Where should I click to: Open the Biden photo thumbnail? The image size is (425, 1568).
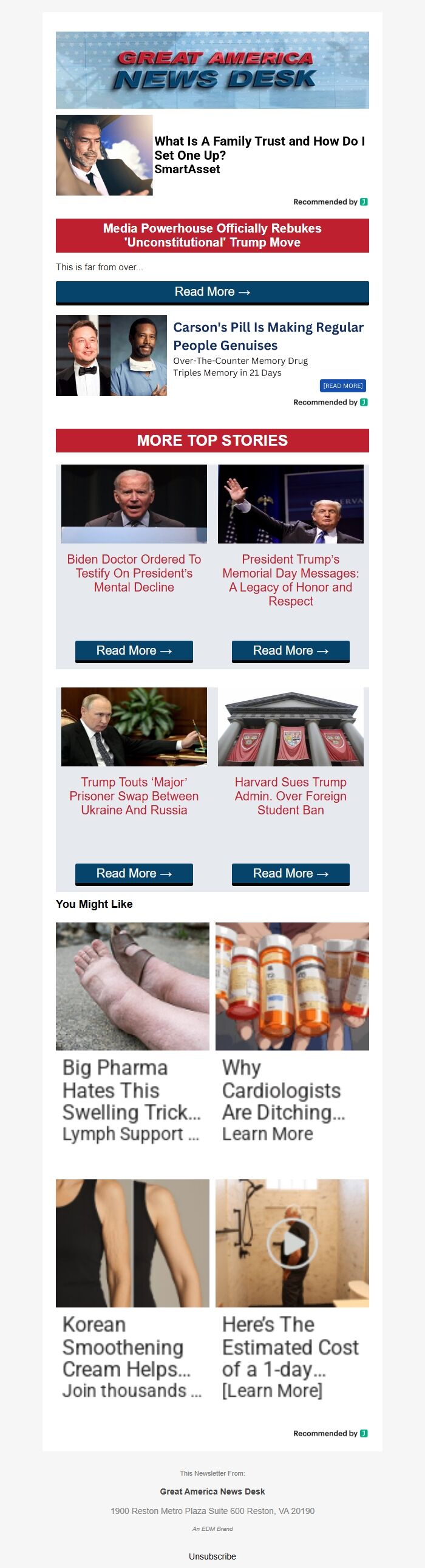(134, 504)
